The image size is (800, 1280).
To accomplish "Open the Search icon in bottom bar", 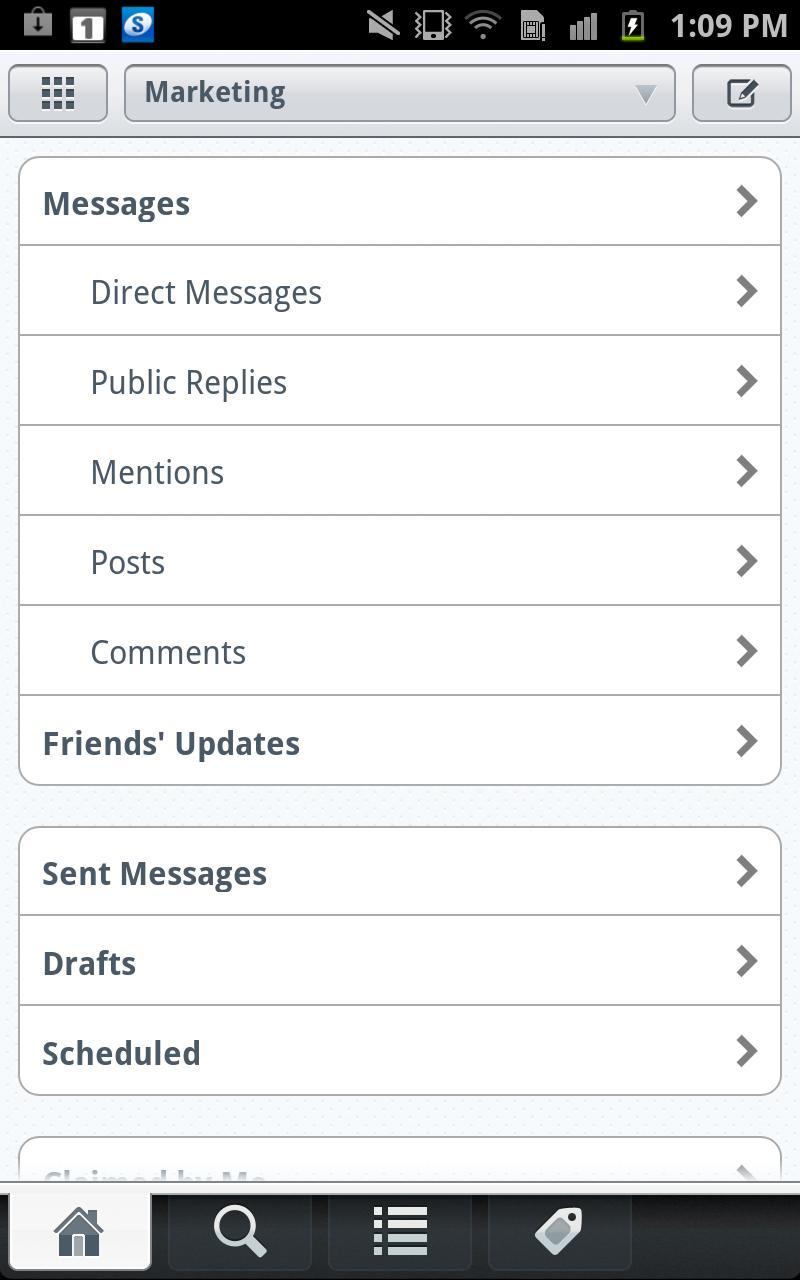I will pyautogui.click(x=239, y=1230).
